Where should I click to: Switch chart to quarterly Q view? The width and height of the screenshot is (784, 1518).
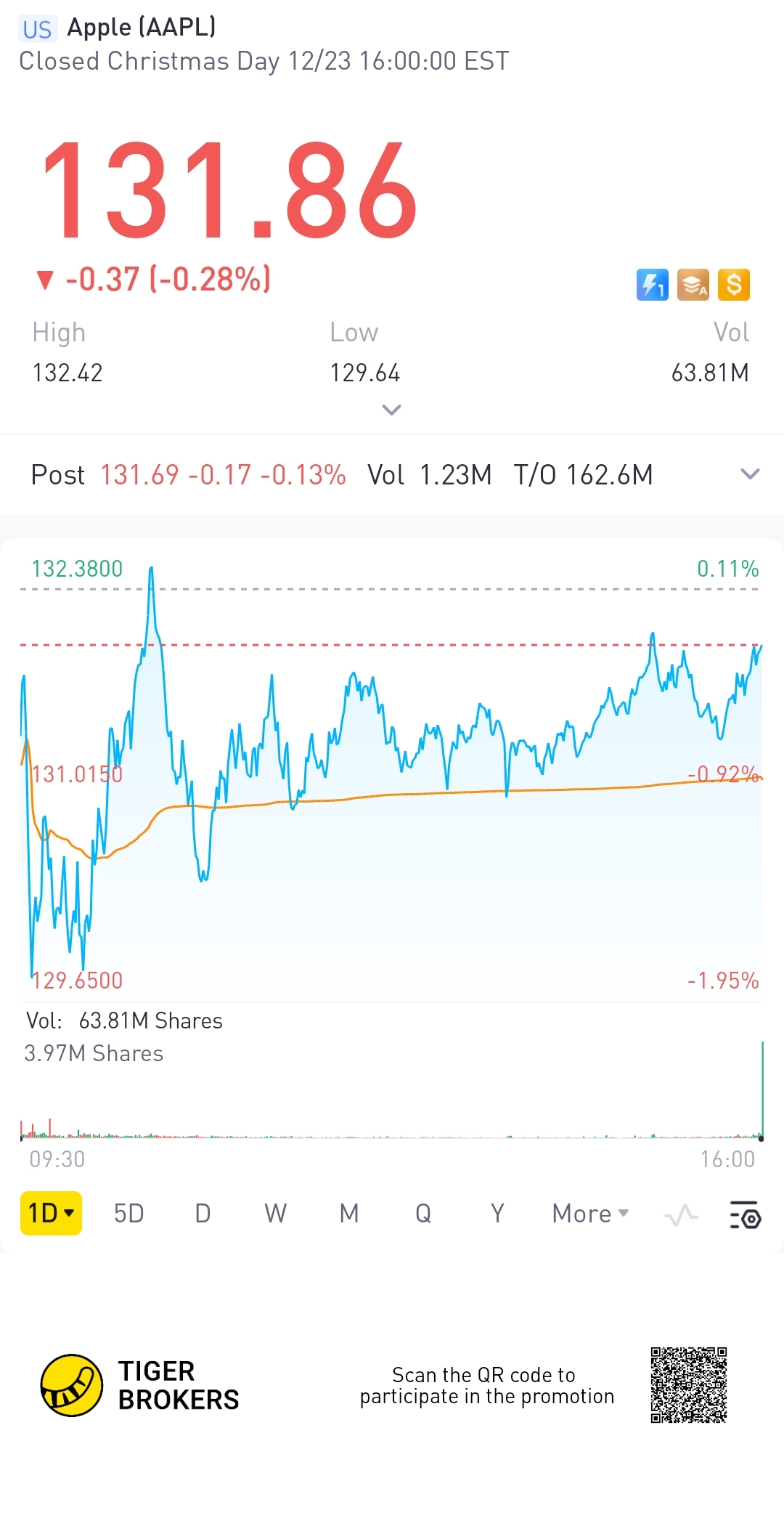(423, 1213)
